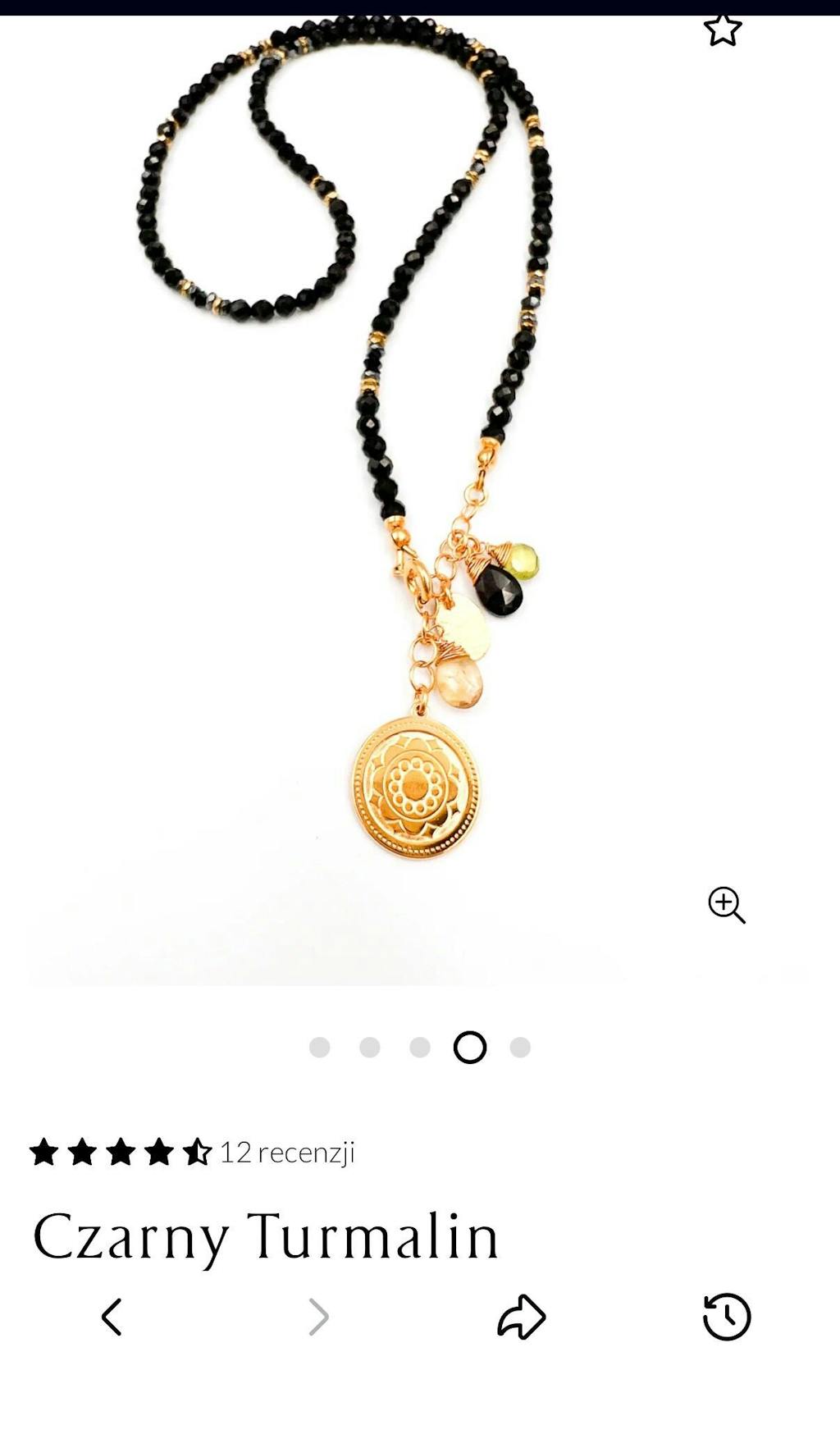This screenshot has height=1434, width=840.
Task: Share this Czarny Turmalin product
Action: pos(522,1317)
